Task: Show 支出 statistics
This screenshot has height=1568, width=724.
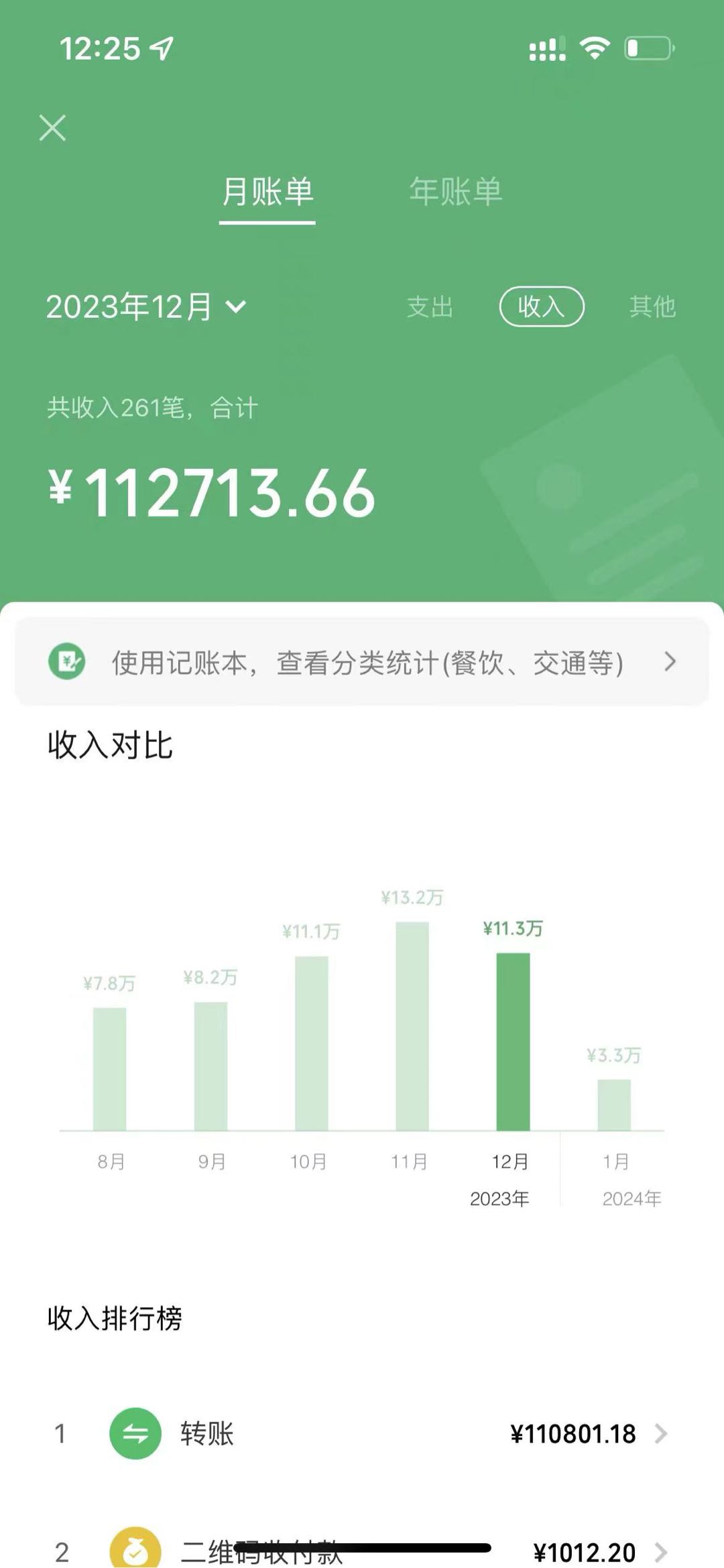Action: pos(430,307)
